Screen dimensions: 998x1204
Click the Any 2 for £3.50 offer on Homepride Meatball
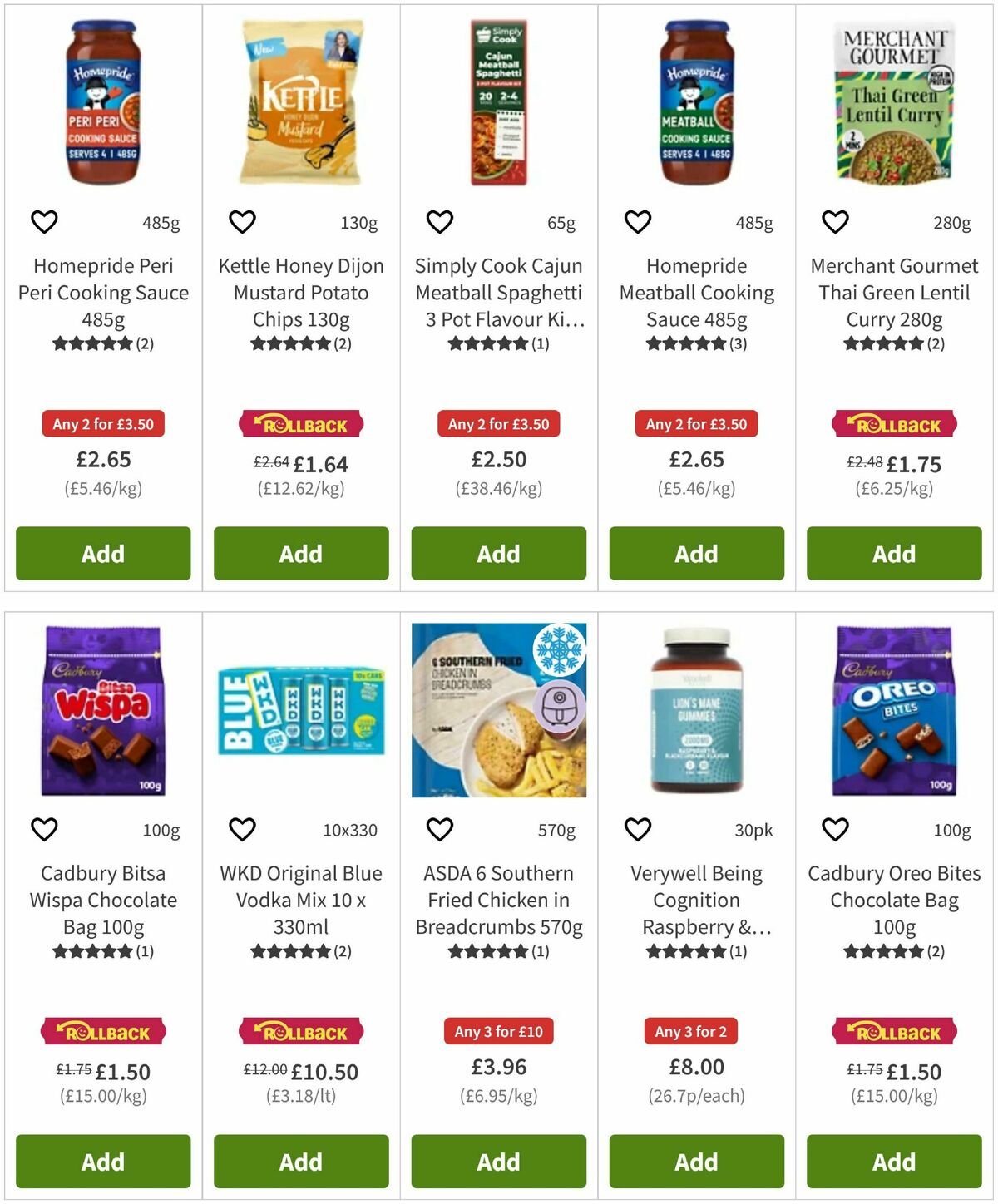[696, 424]
